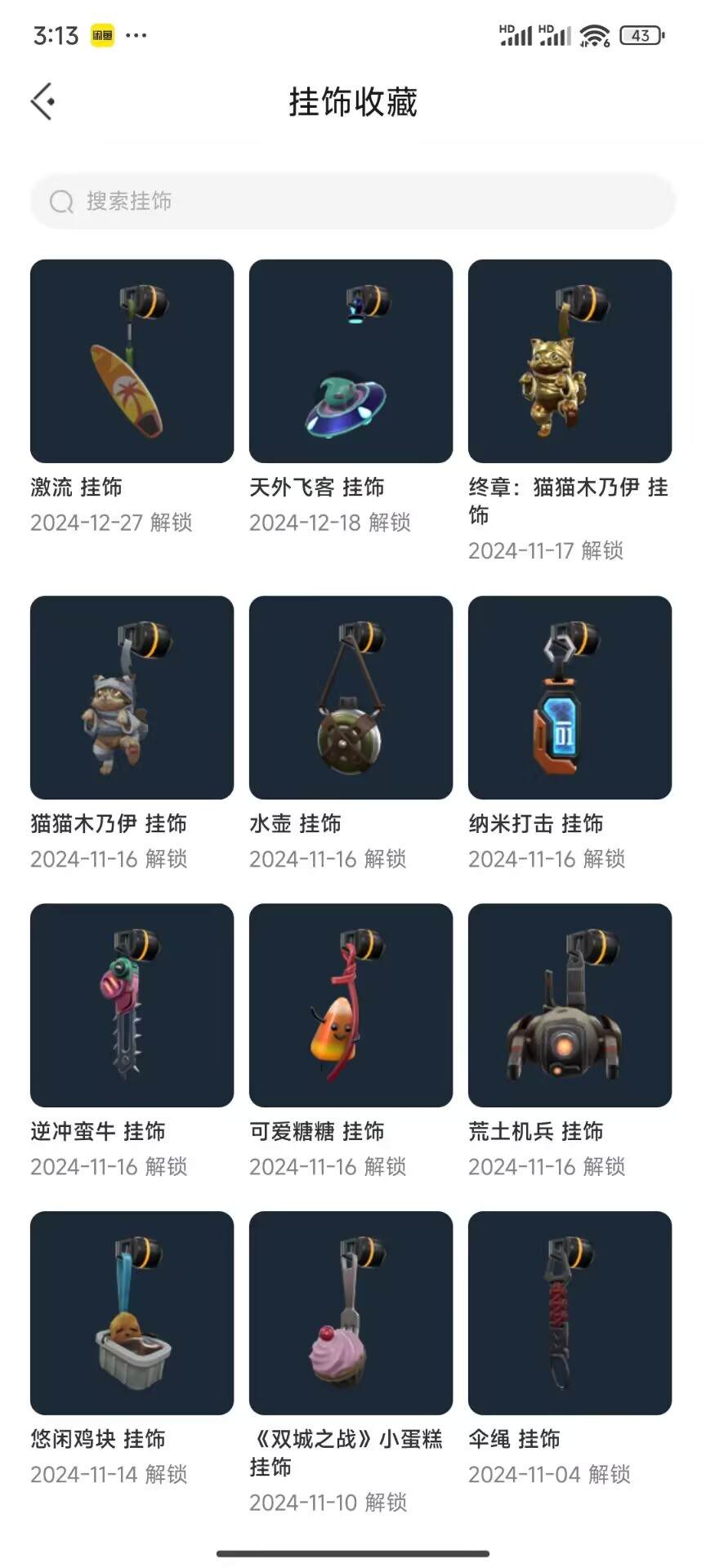Tap the 闲鱼 app icon in status bar
706x1568 pixels.
[101, 34]
